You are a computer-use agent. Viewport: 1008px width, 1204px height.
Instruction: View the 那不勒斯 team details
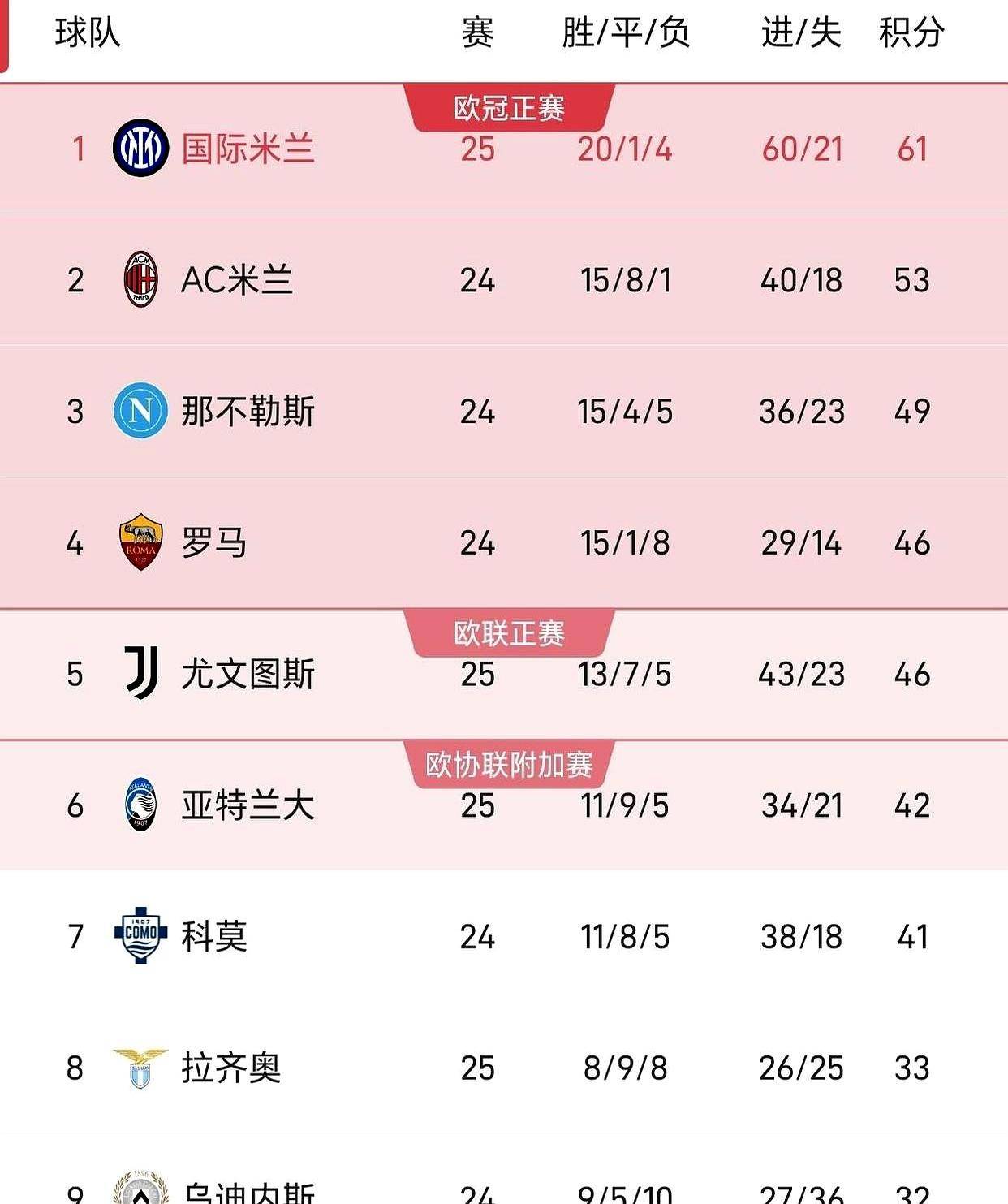pos(248,412)
